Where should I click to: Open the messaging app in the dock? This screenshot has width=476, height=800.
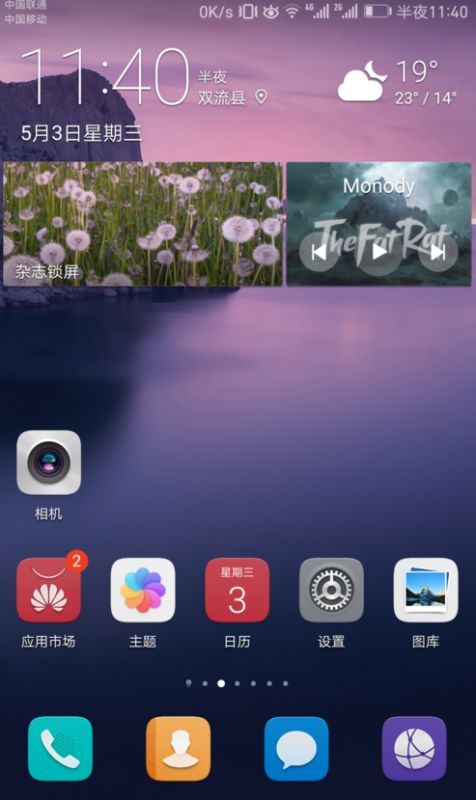296,748
